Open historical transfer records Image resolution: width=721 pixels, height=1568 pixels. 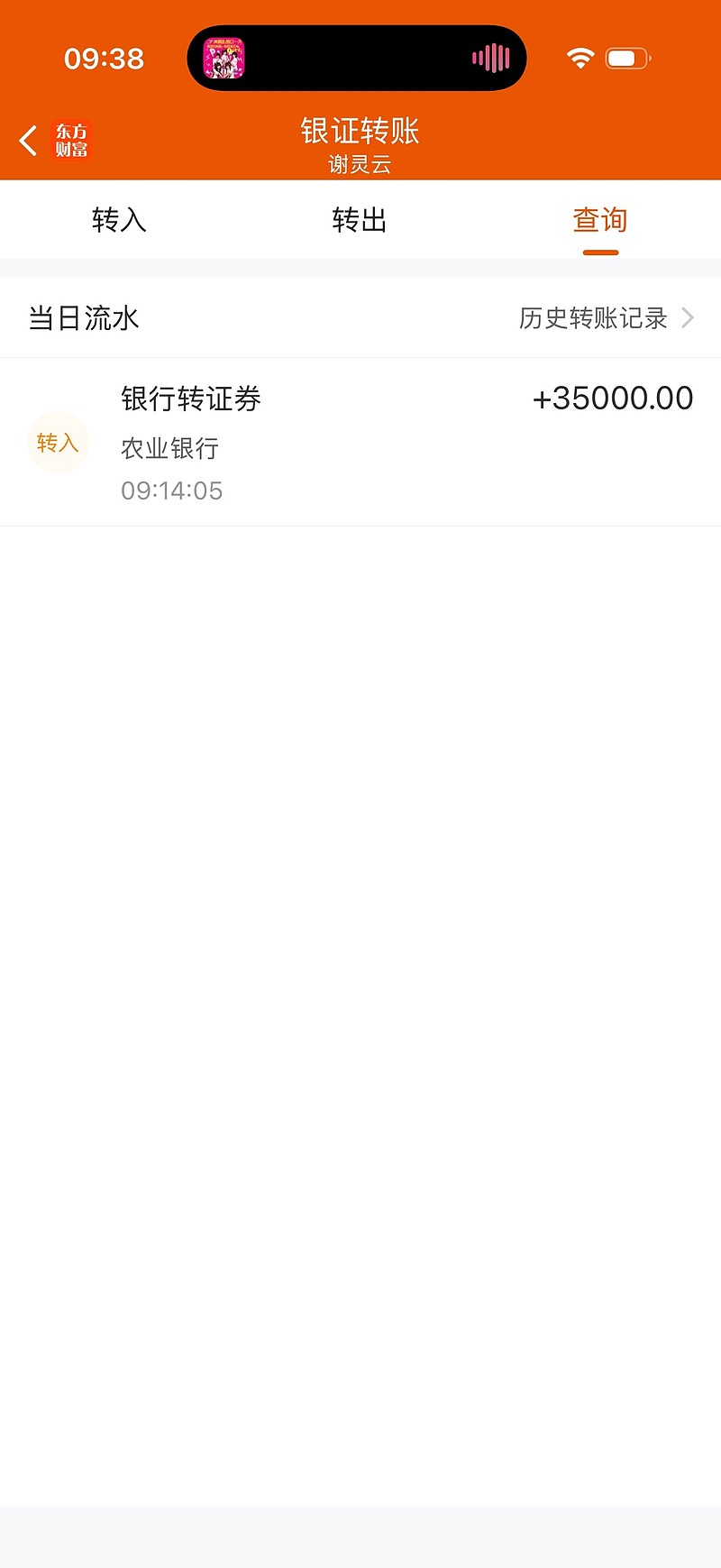[x=593, y=317]
